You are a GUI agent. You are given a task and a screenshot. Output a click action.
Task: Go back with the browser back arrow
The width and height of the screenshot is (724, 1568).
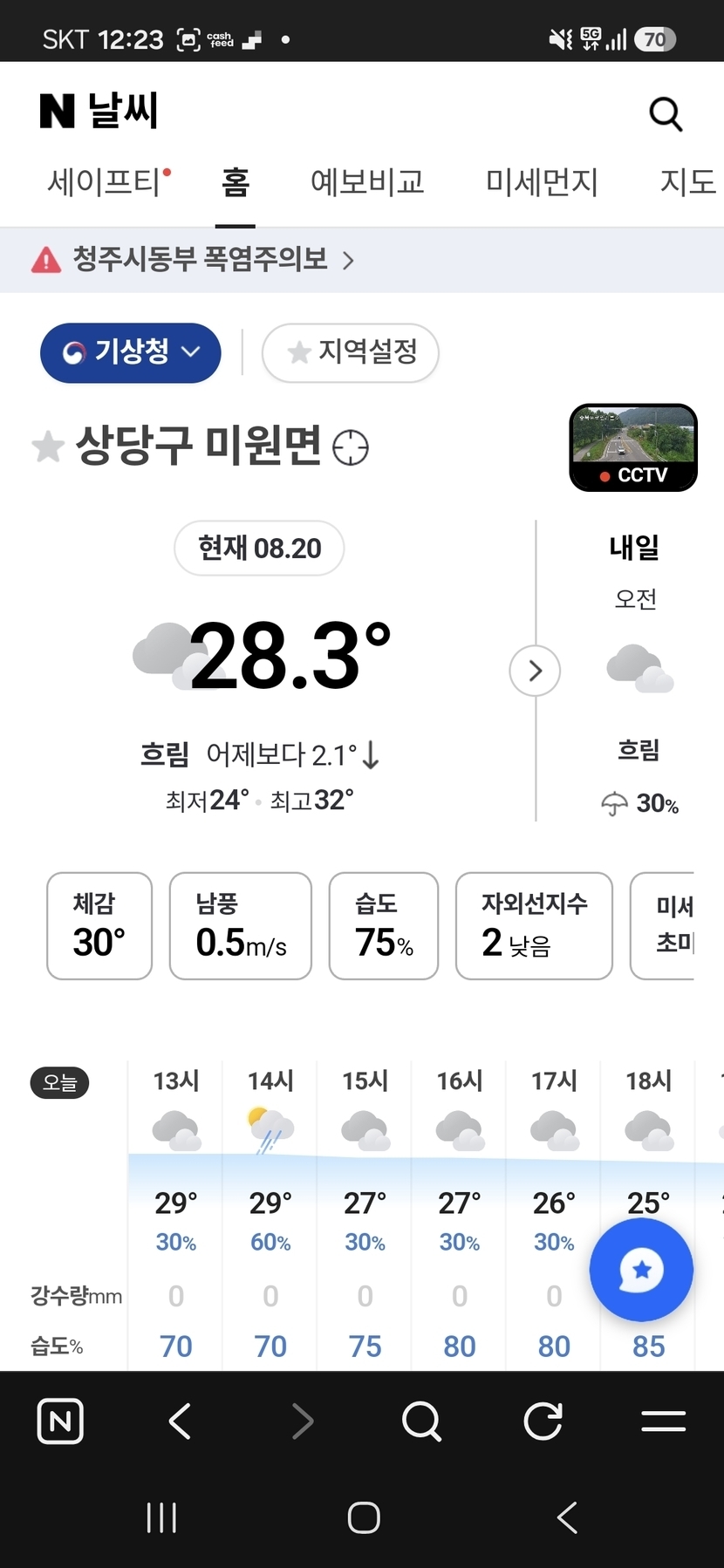(x=181, y=1421)
